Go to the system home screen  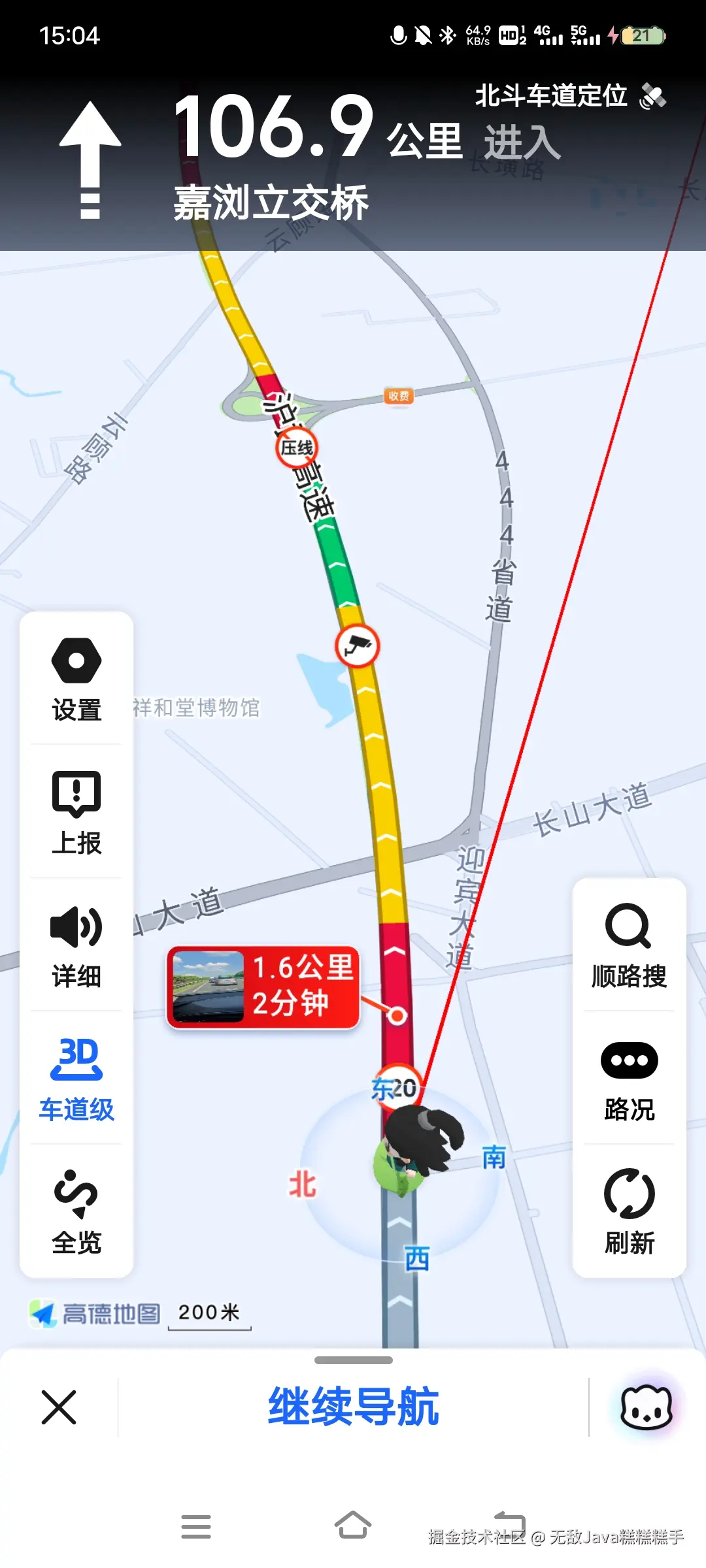(x=353, y=1526)
